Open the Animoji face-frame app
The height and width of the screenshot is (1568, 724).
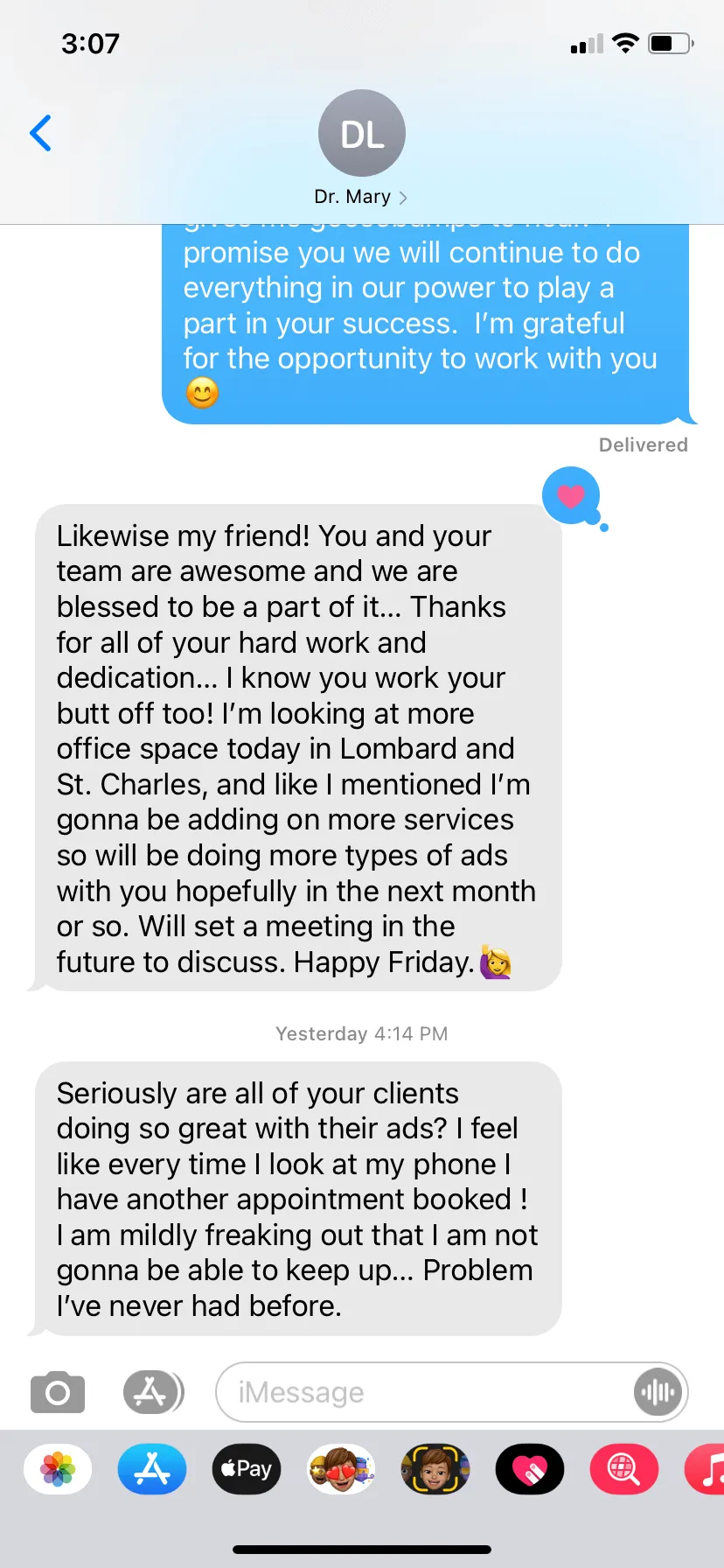(x=435, y=1469)
